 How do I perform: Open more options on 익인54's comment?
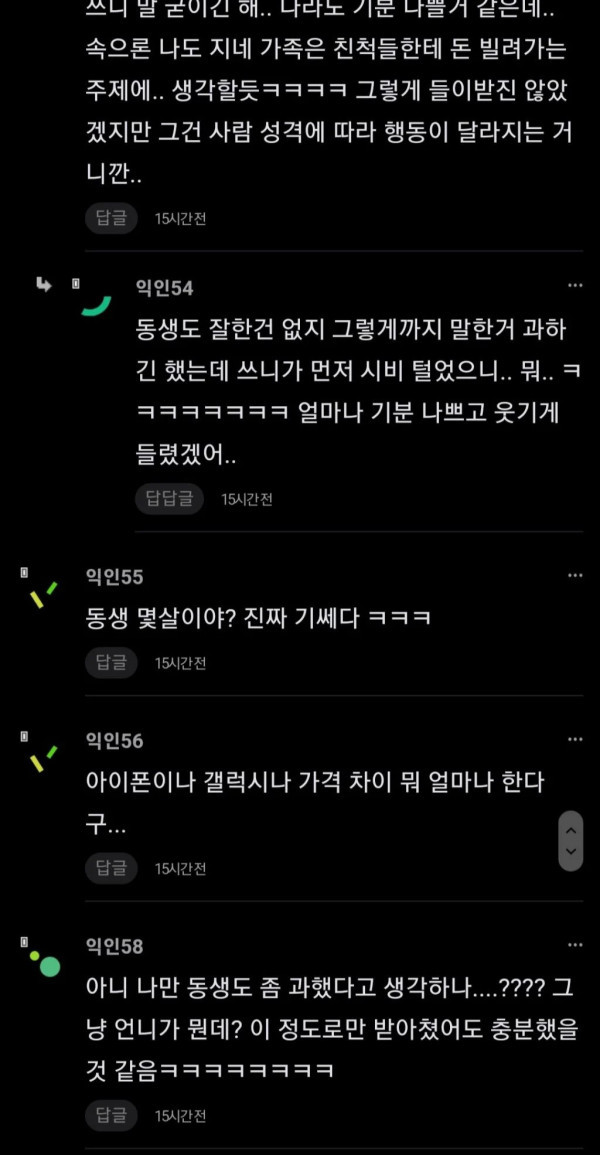point(574,286)
